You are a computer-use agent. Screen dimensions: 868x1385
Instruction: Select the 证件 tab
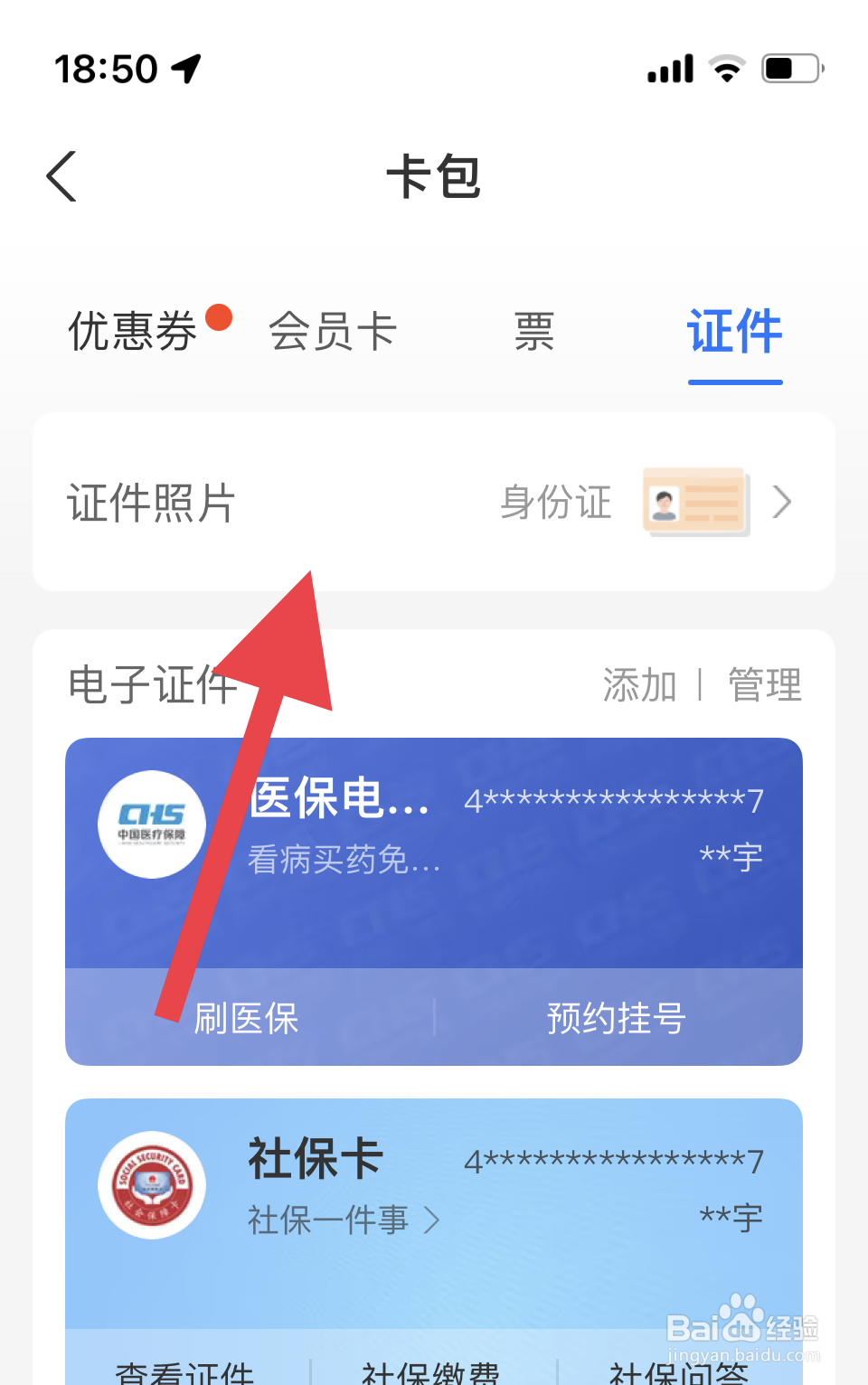pos(734,332)
